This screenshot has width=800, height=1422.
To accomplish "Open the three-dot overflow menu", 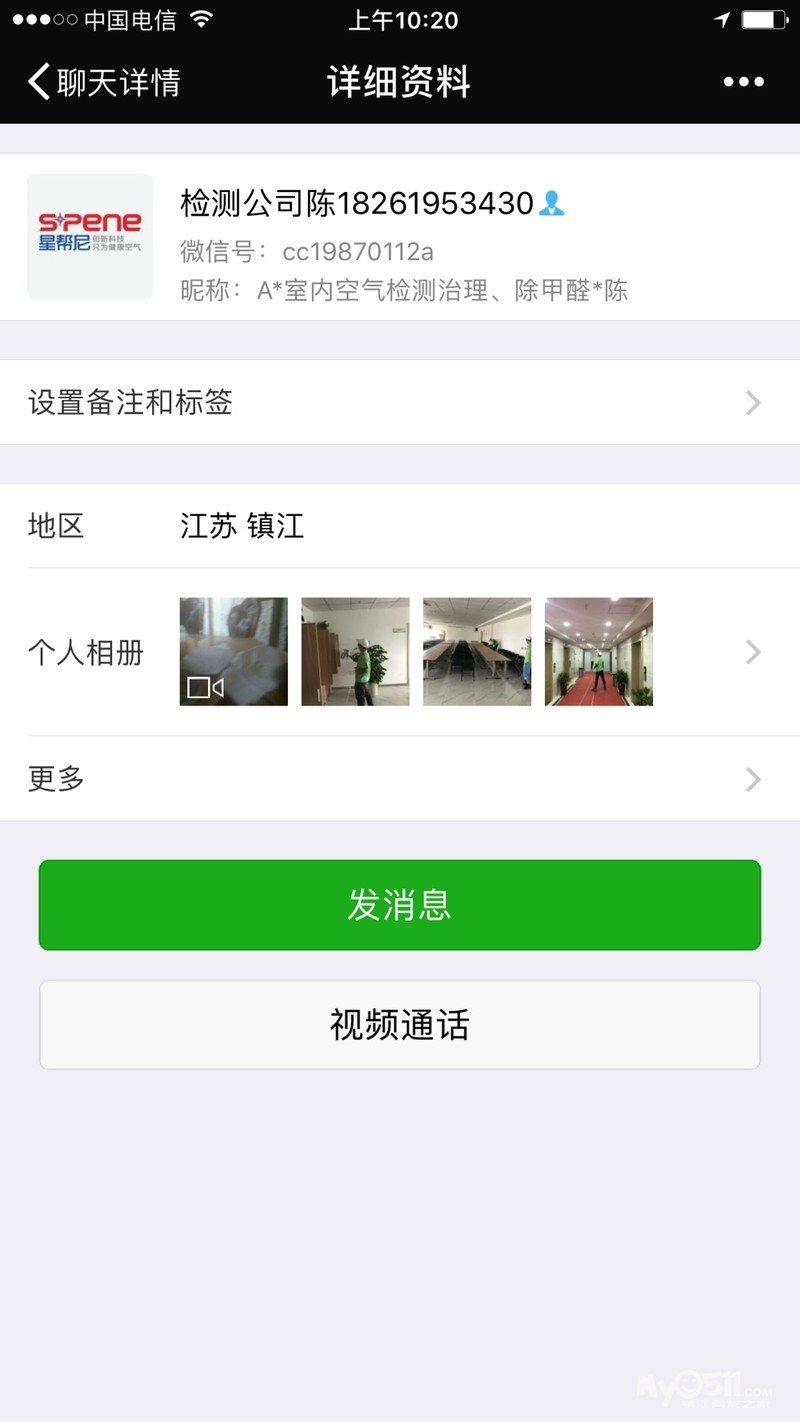I will pyautogui.click(x=743, y=82).
